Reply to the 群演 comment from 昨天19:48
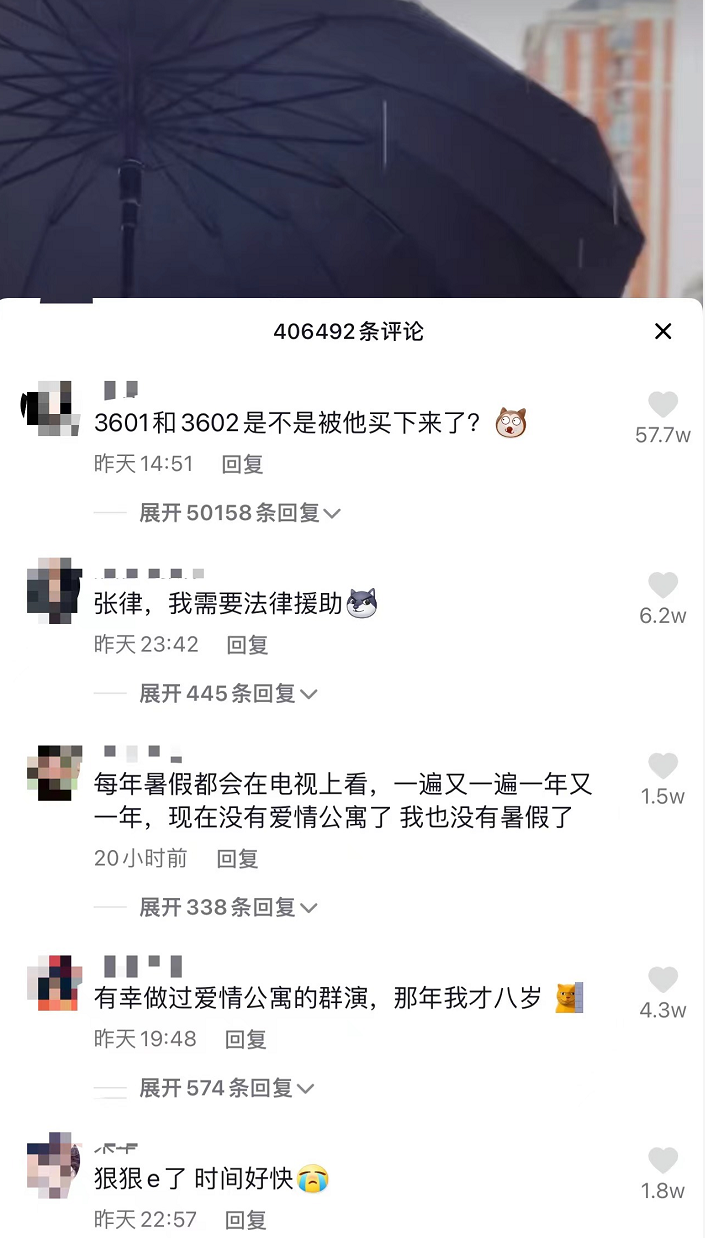This screenshot has width=705, height=1238. click(246, 1039)
